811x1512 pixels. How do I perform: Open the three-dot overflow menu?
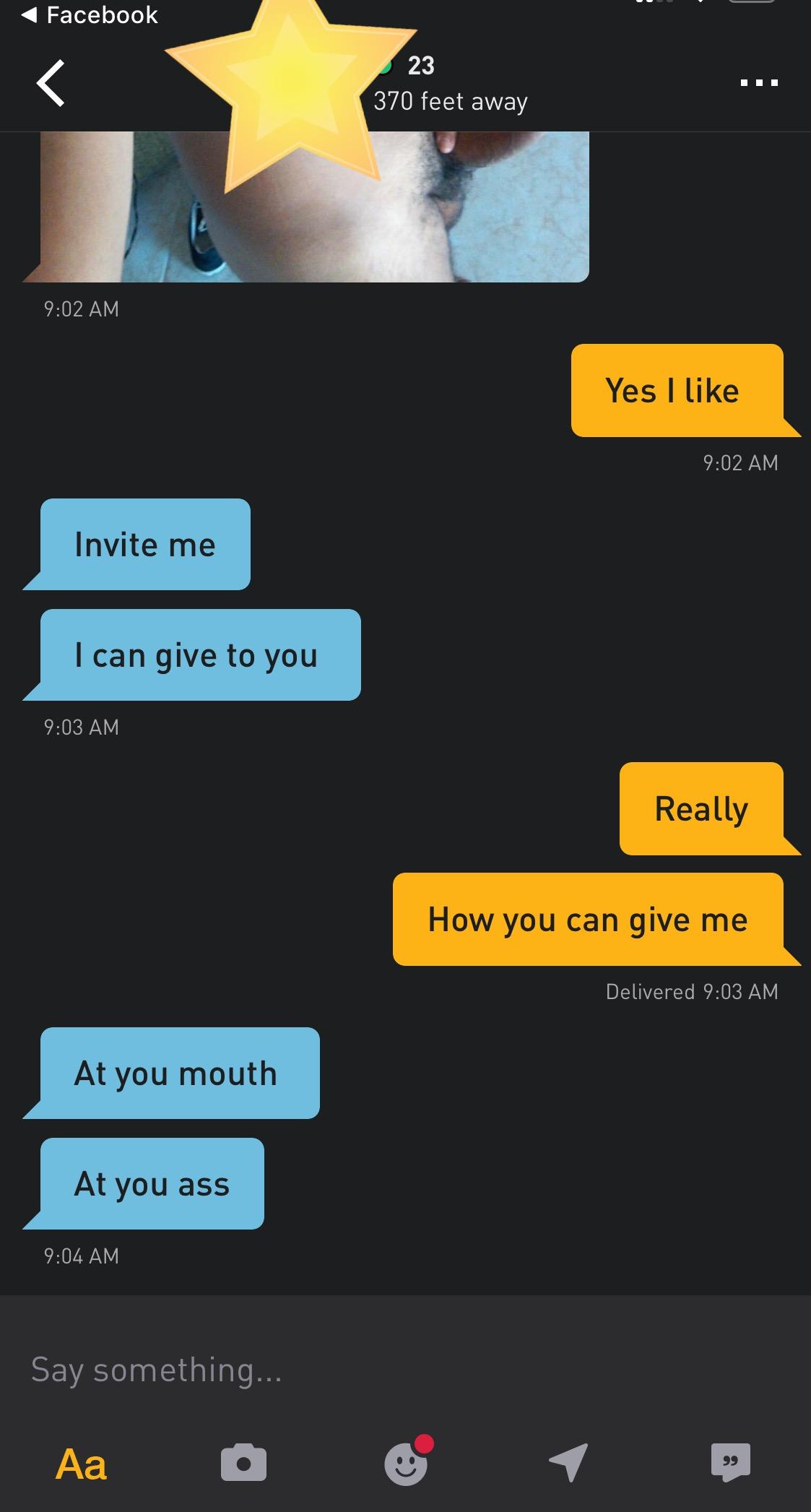(x=759, y=83)
